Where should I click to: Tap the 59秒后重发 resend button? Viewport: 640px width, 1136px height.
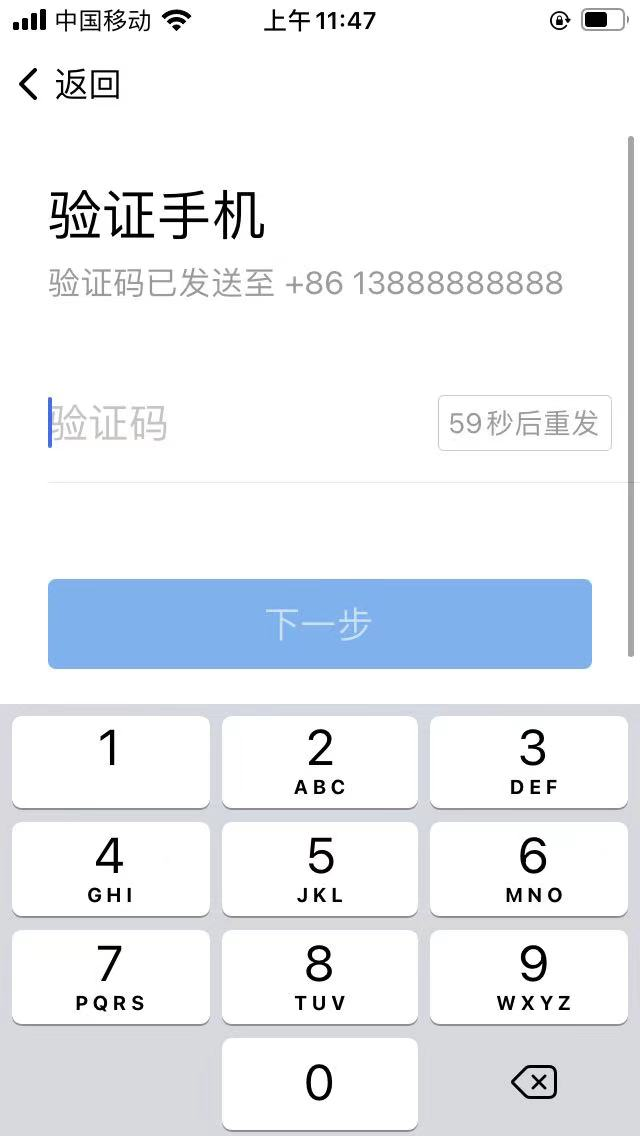[x=524, y=423]
